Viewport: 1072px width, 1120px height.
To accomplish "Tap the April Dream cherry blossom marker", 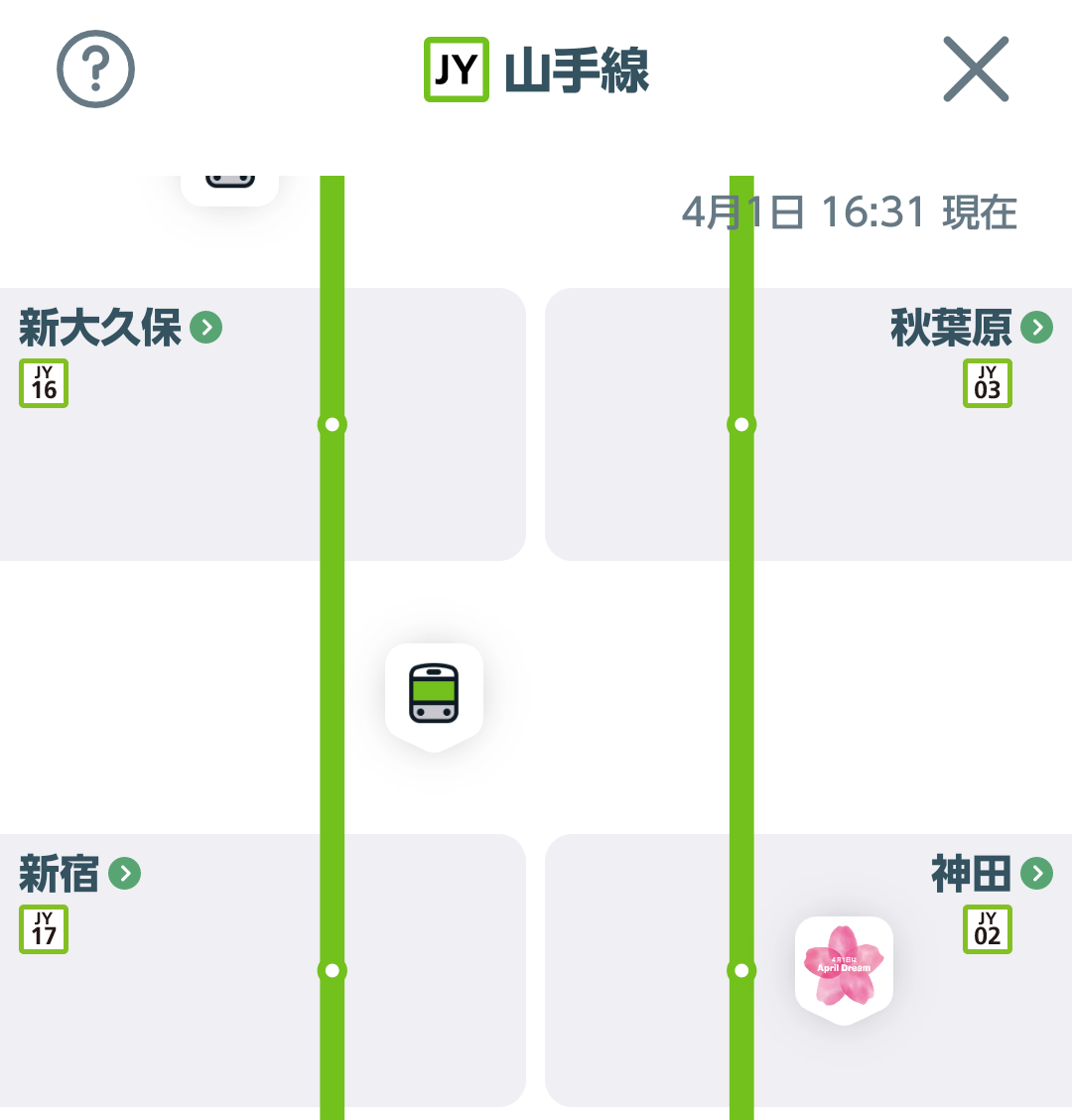I will pyautogui.click(x=844, y=966).
